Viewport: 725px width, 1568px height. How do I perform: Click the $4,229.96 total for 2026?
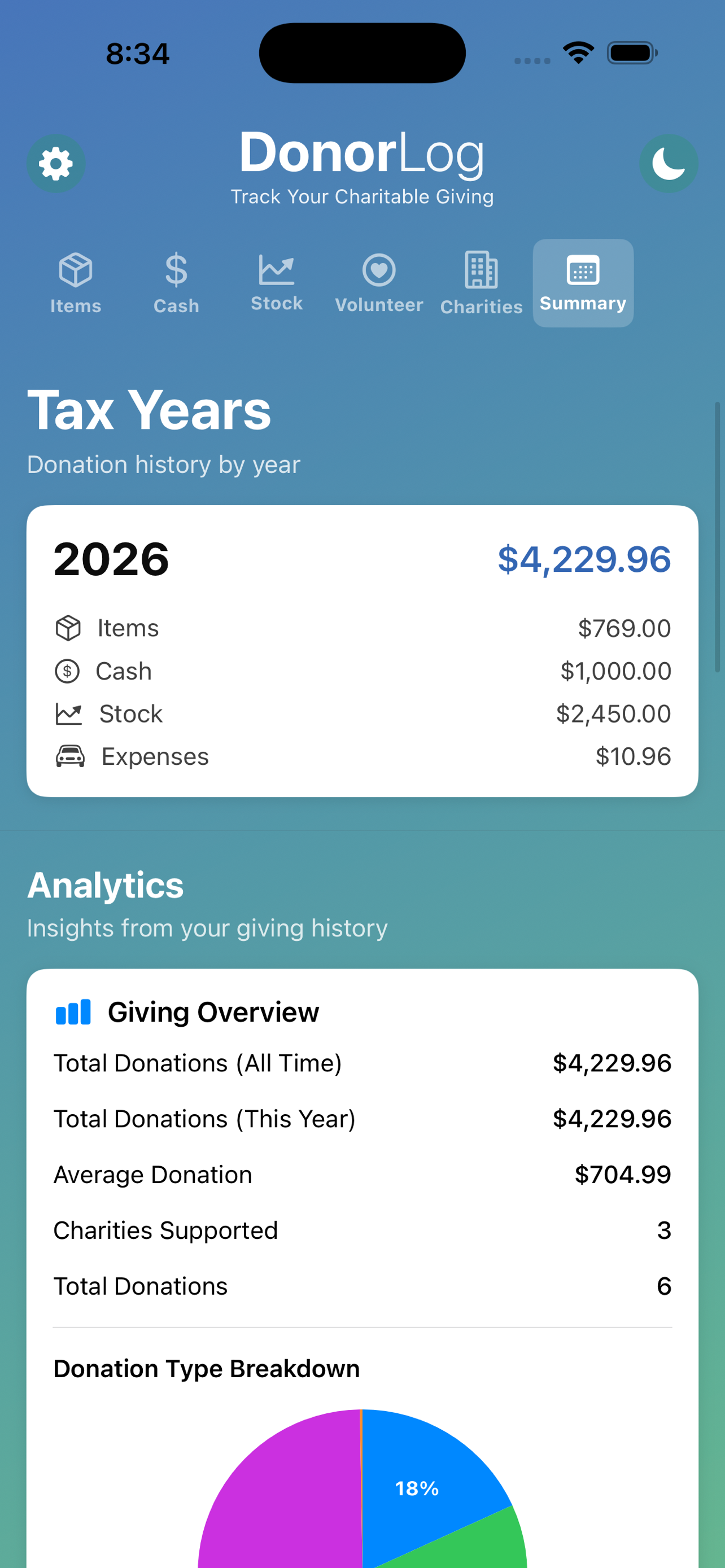[x=584, y=560]
